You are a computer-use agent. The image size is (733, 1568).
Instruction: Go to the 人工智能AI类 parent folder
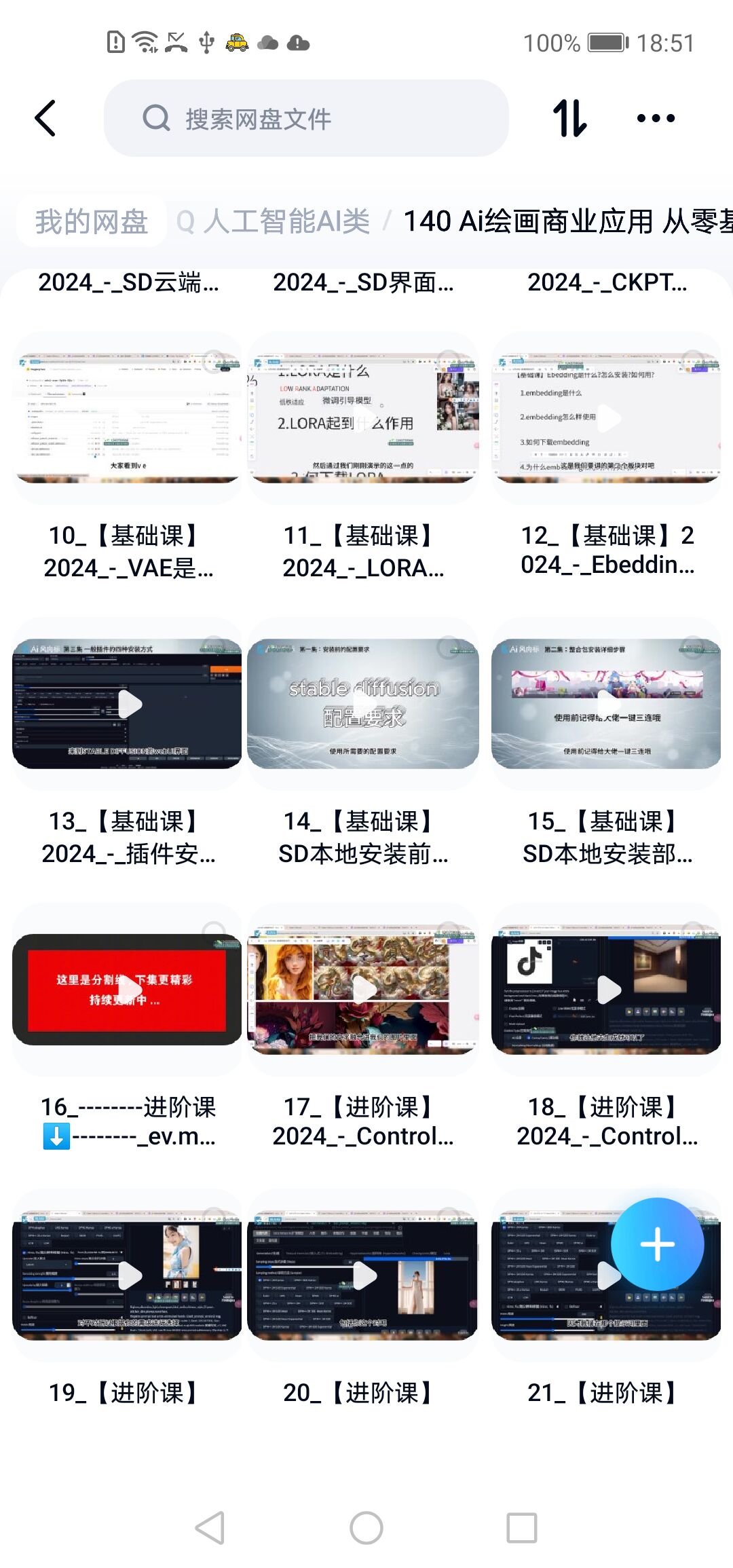point(286,222)
